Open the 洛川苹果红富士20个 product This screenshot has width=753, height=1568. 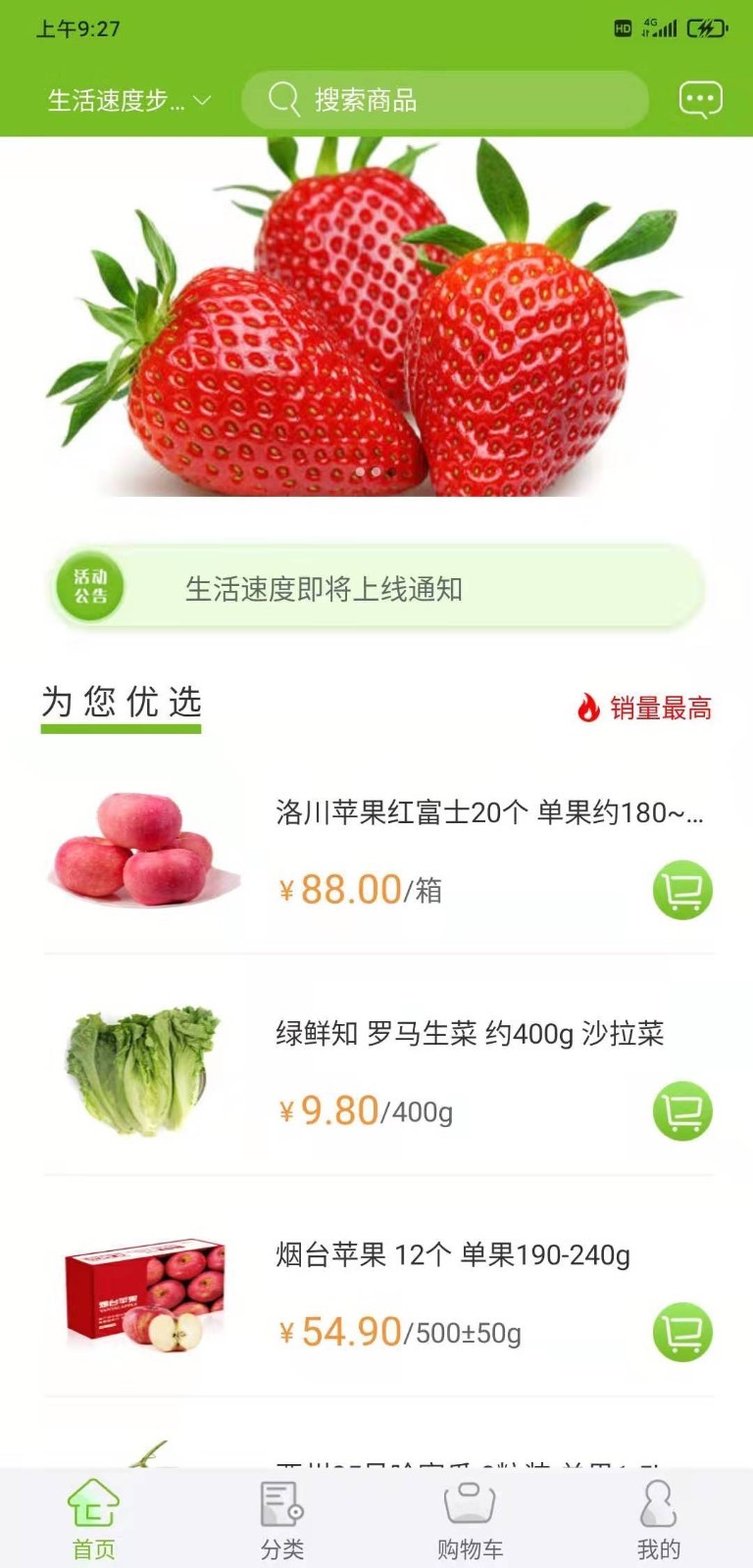tap(488, 812)
